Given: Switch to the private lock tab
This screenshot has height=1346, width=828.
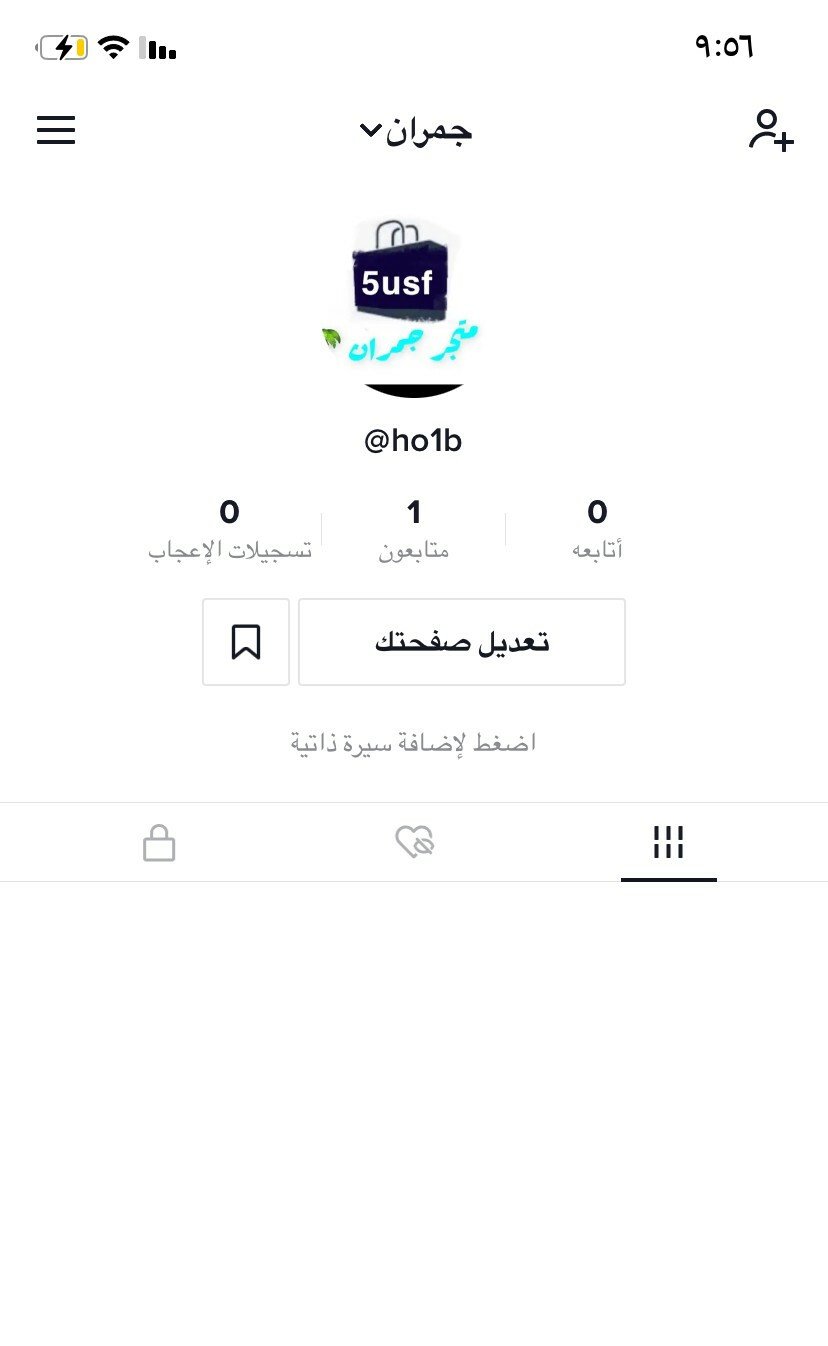Looking at the screenshot, I should [159, 842].
